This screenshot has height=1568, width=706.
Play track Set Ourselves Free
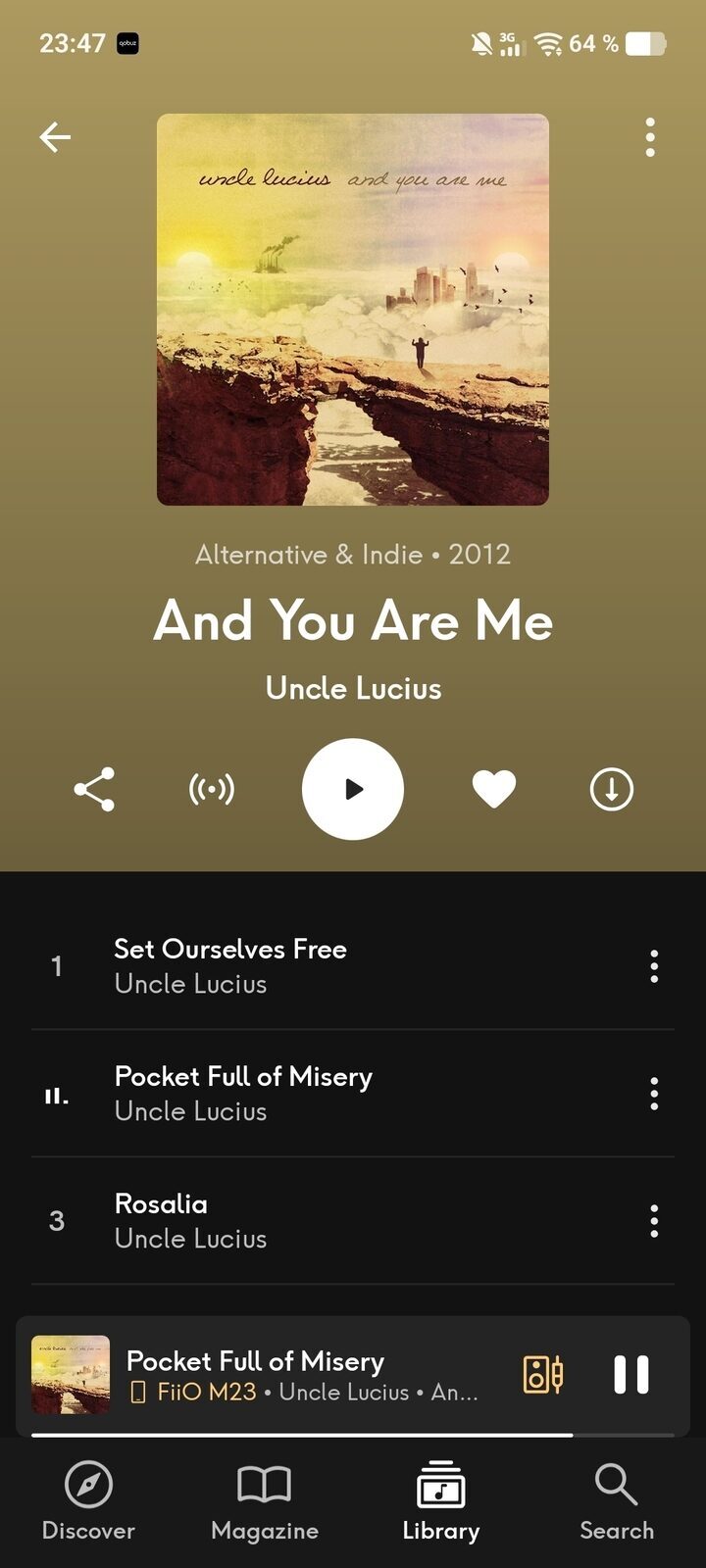230,965
